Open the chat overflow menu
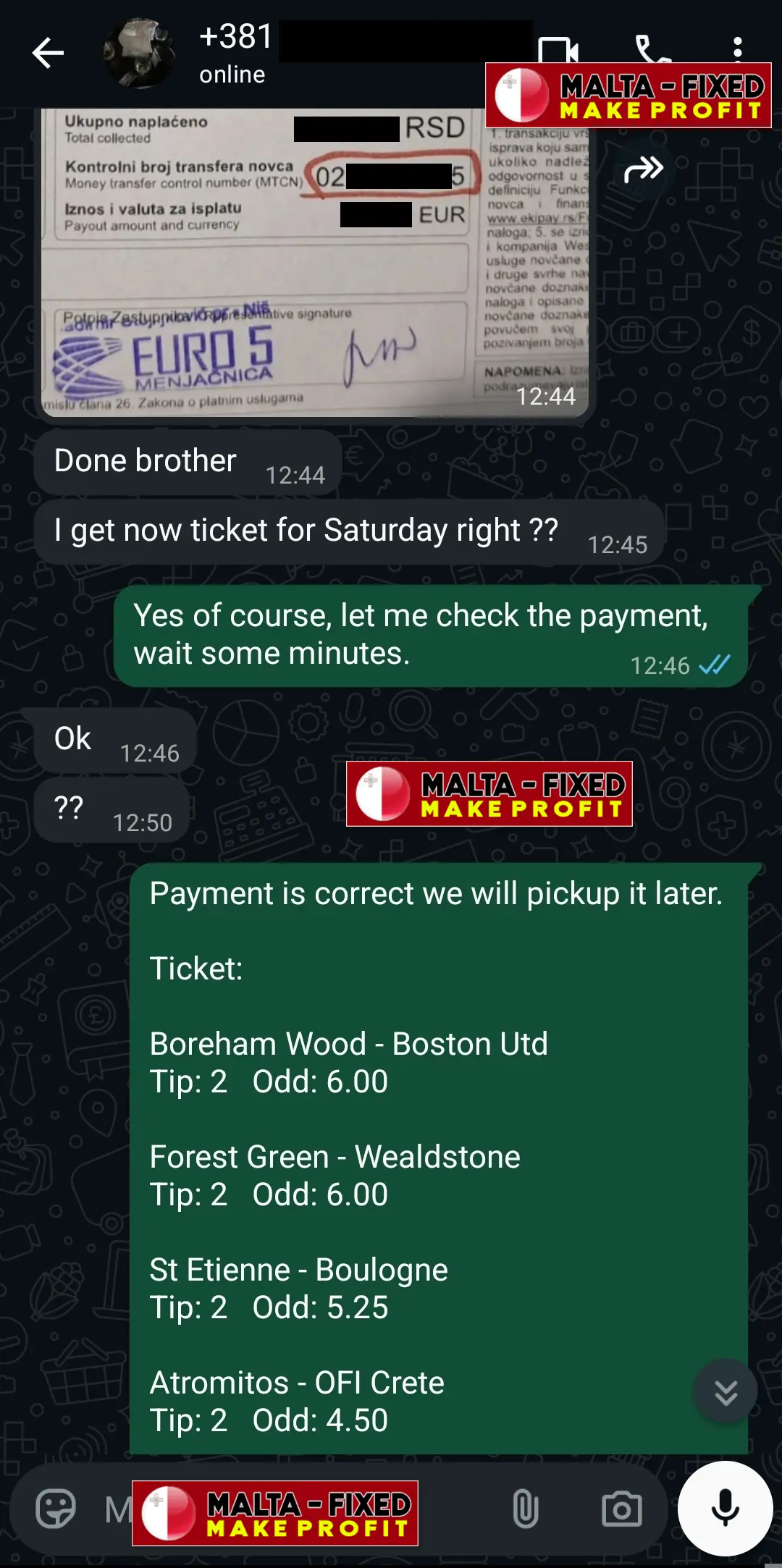This screenshot has width=782, height=1568. [x=737, y=49]
